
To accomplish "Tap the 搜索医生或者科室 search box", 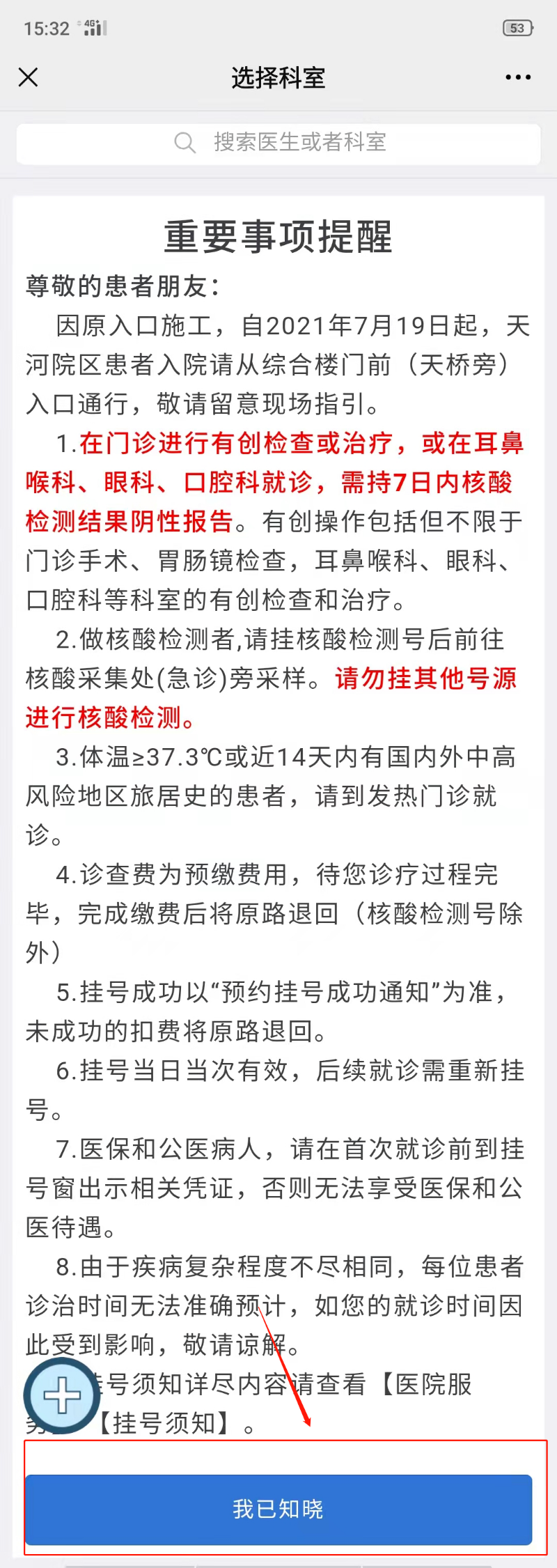I will (278, 143).
